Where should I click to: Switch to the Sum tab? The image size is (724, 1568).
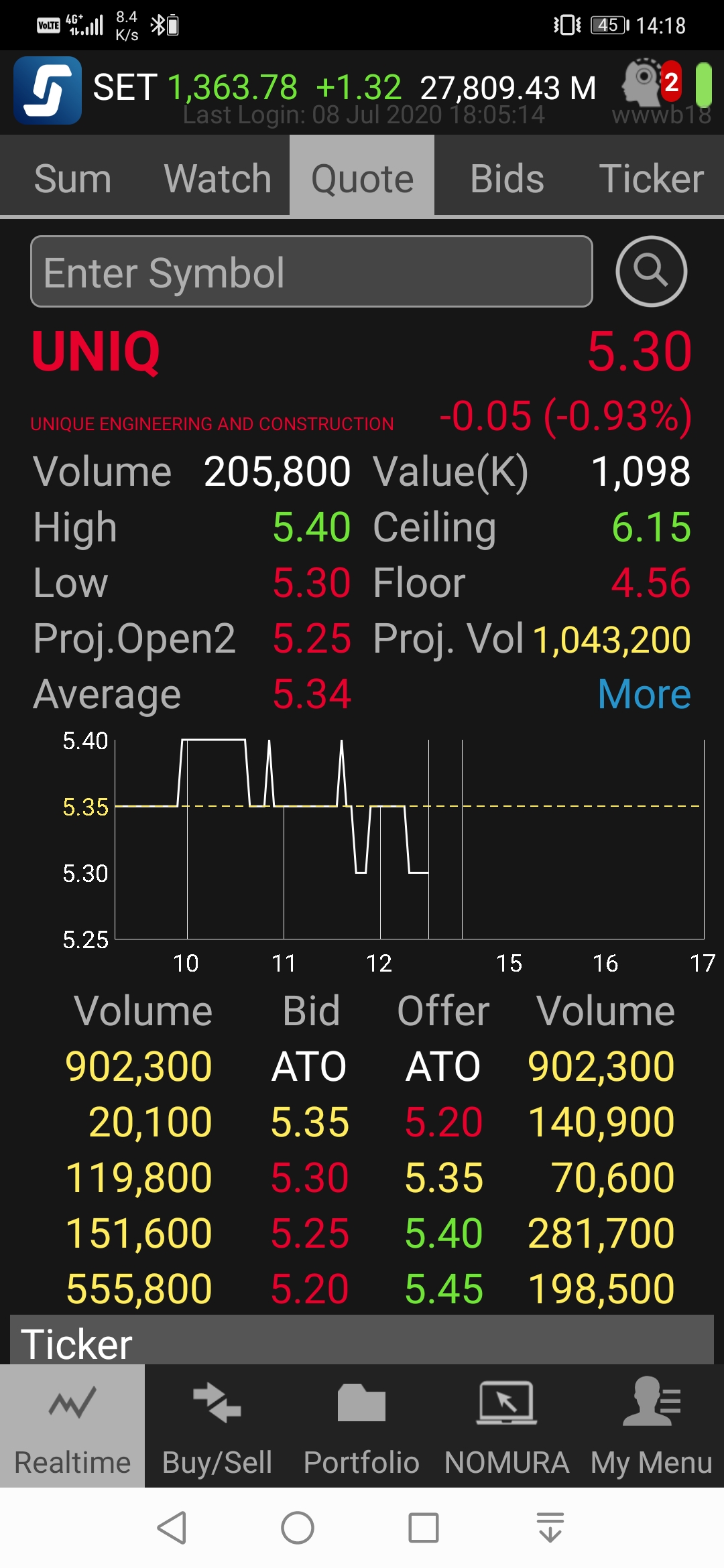[x=72, y=178]
